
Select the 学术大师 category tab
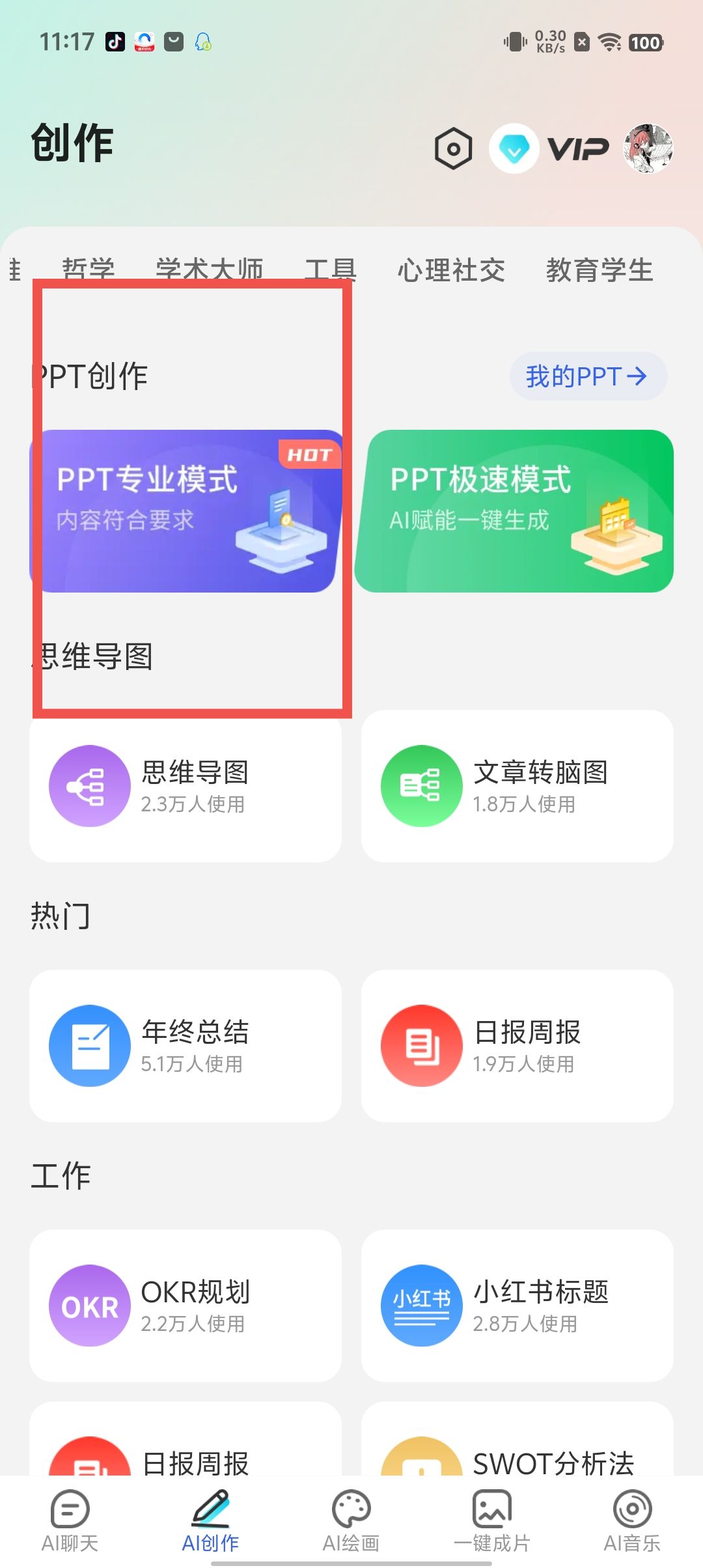(209, 269)
